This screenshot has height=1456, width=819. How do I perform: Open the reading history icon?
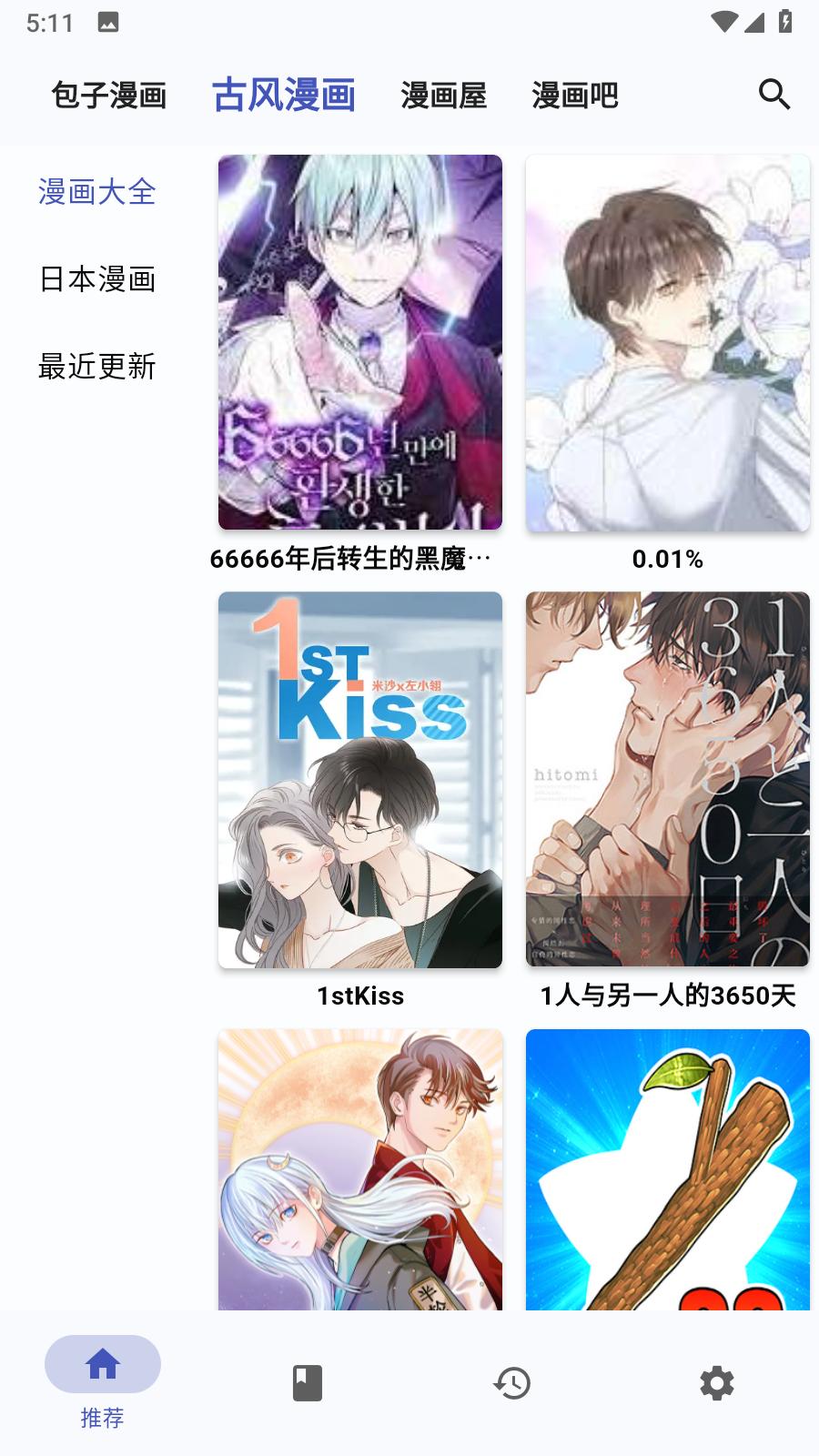click(x=512, y=1384)
